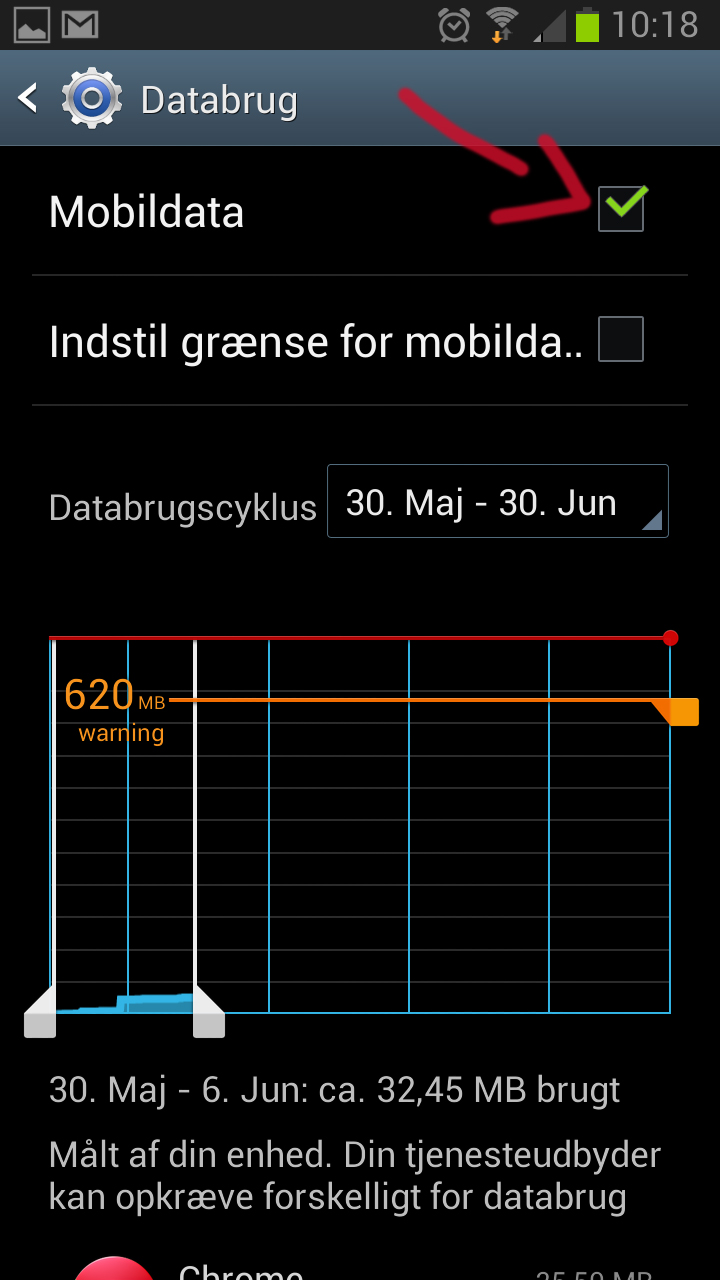Open the Databrugscyklus date range dropdown

coord(497,502)
